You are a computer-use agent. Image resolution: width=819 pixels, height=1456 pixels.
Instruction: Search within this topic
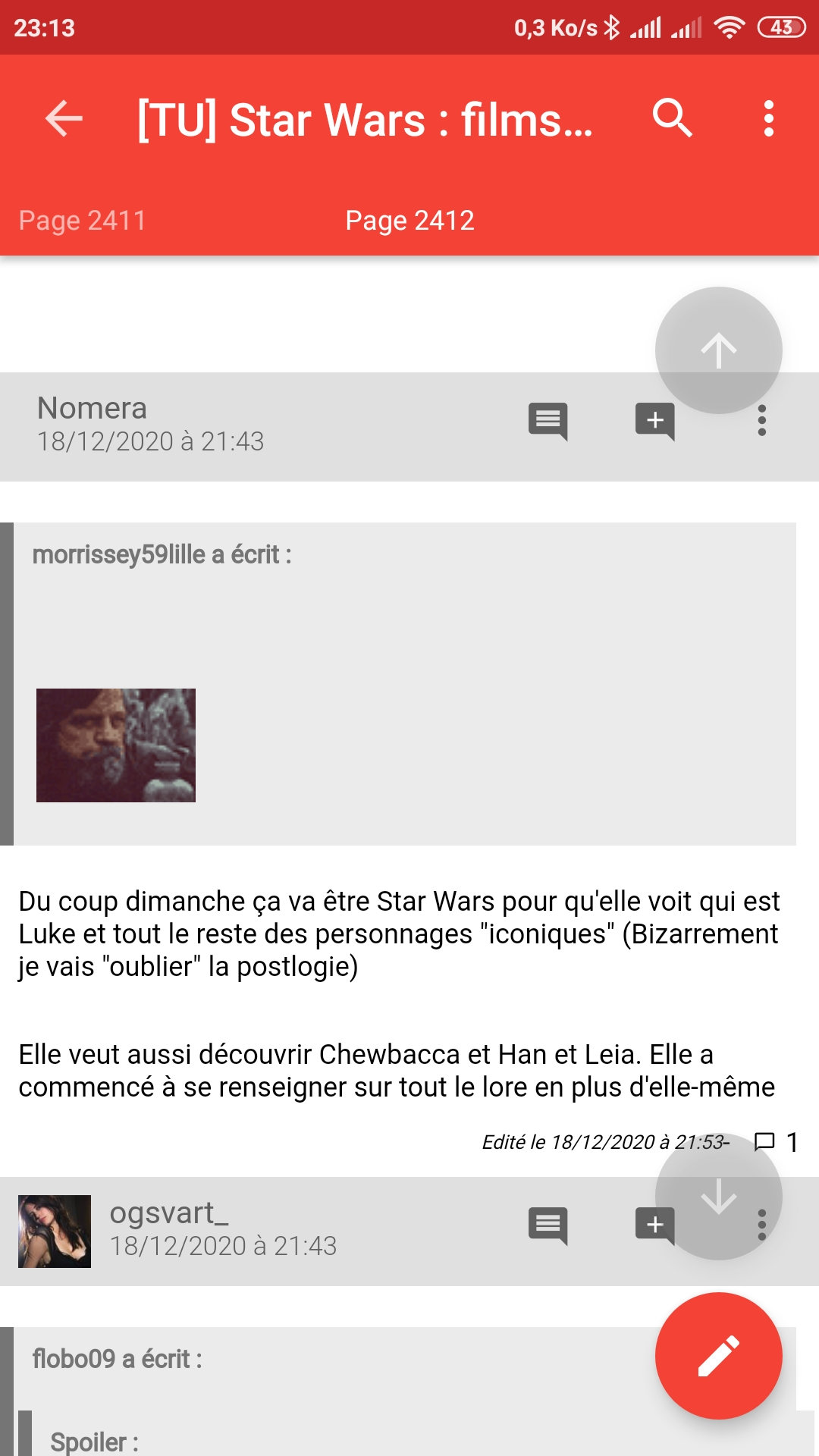coord(672,119)
